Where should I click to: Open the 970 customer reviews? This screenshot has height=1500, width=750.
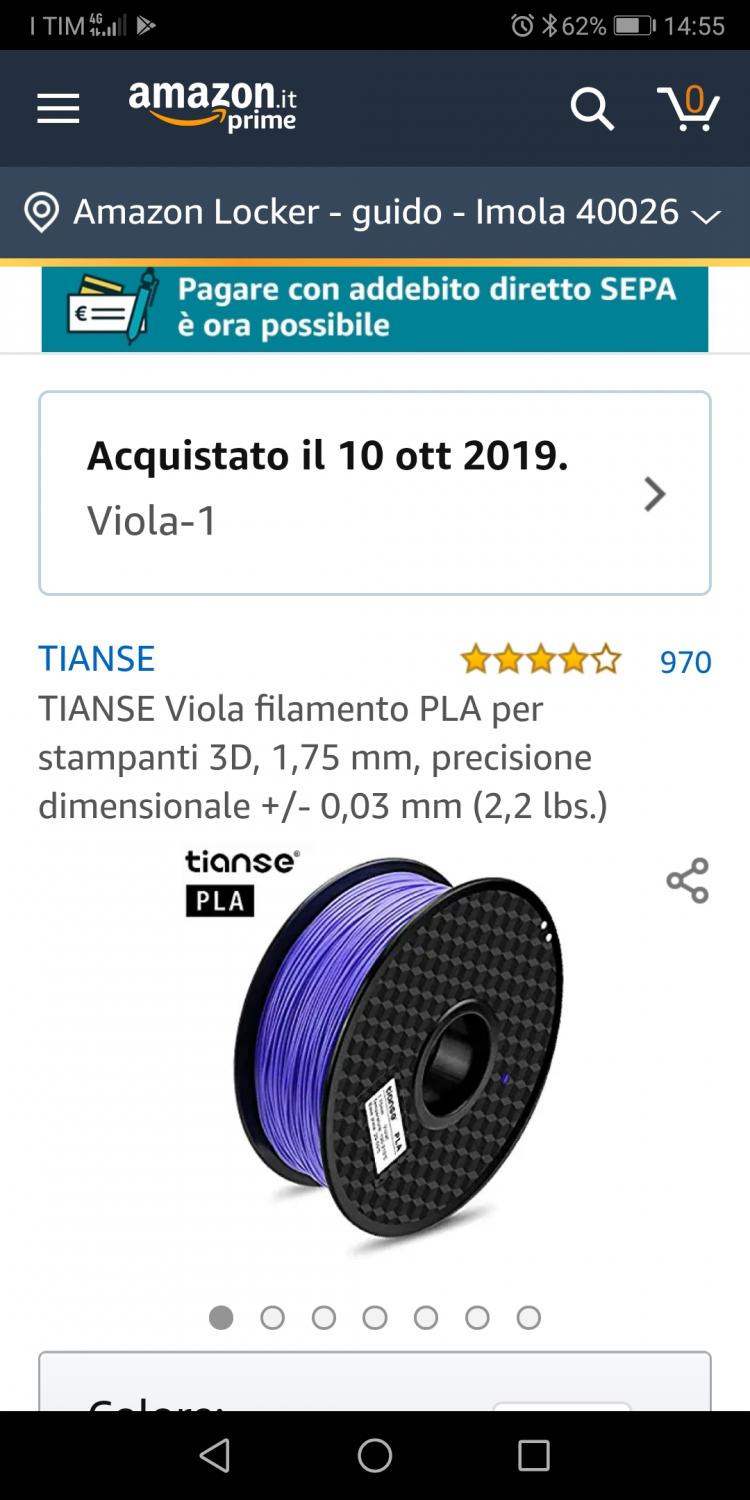tap(685, 662)
